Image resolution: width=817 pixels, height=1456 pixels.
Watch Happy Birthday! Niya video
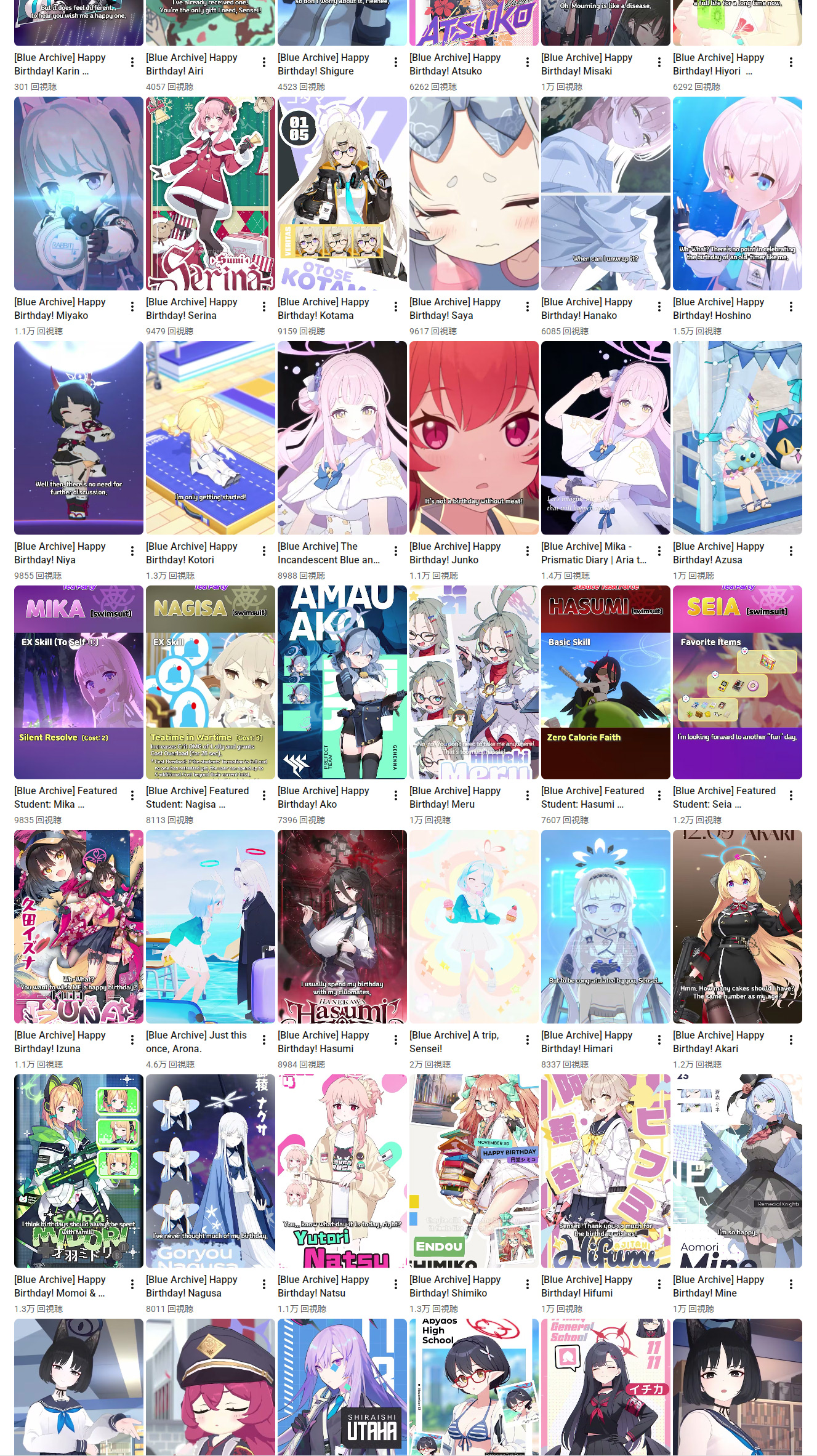point(79,438)
